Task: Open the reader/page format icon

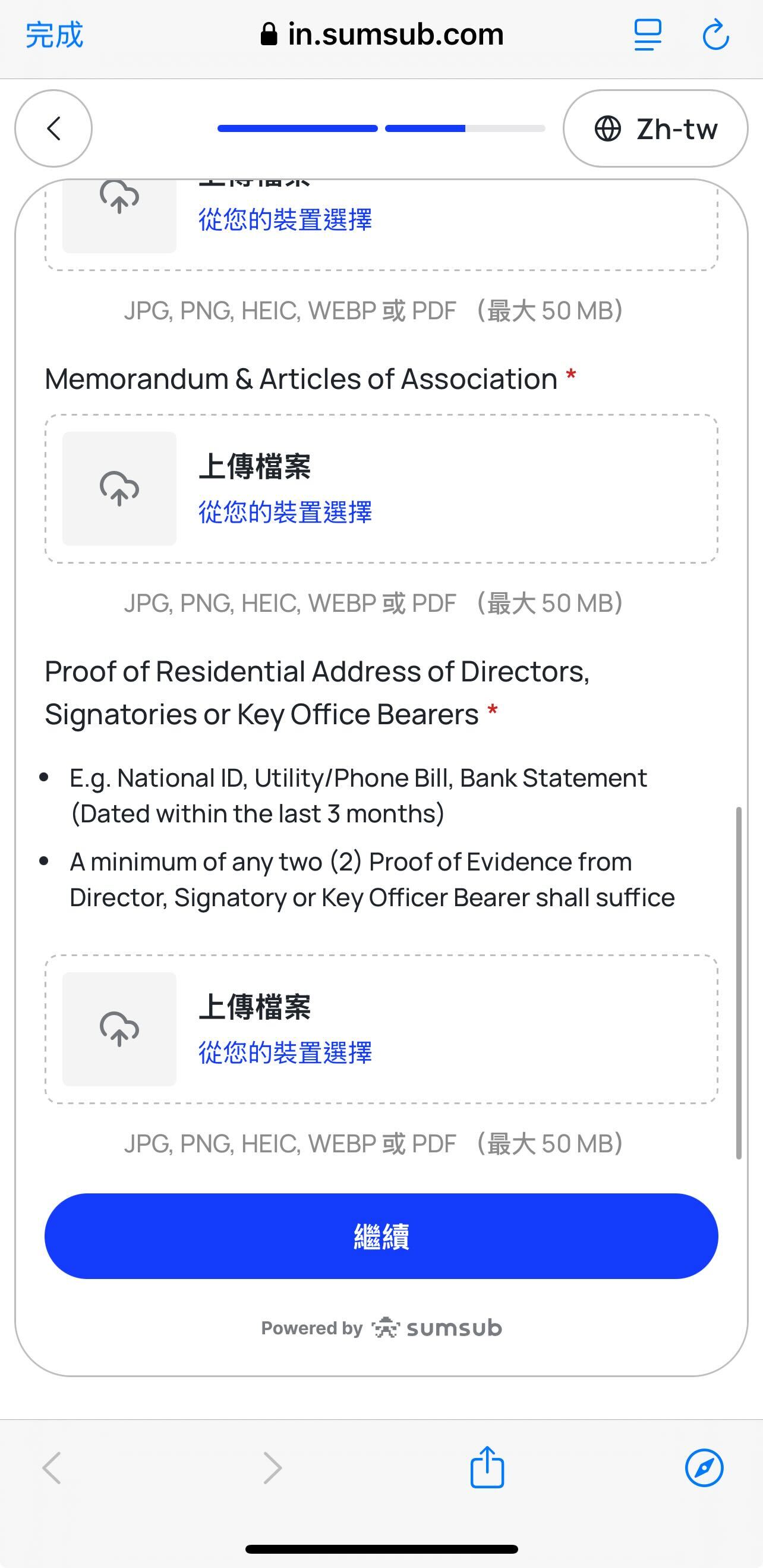Action: [x=647, y=34]
